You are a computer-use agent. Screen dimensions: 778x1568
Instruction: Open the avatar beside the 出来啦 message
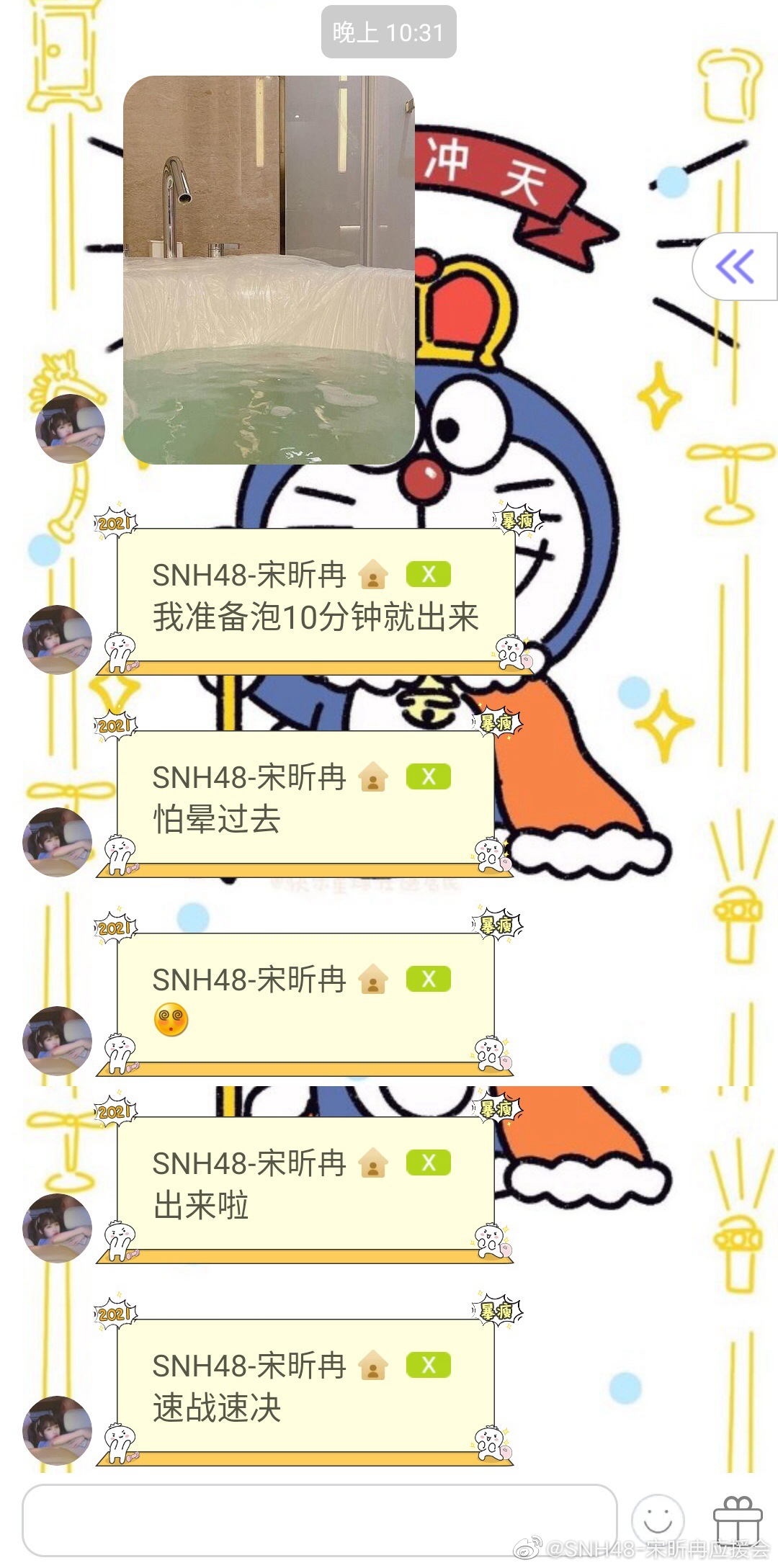tap(58, 1227)
